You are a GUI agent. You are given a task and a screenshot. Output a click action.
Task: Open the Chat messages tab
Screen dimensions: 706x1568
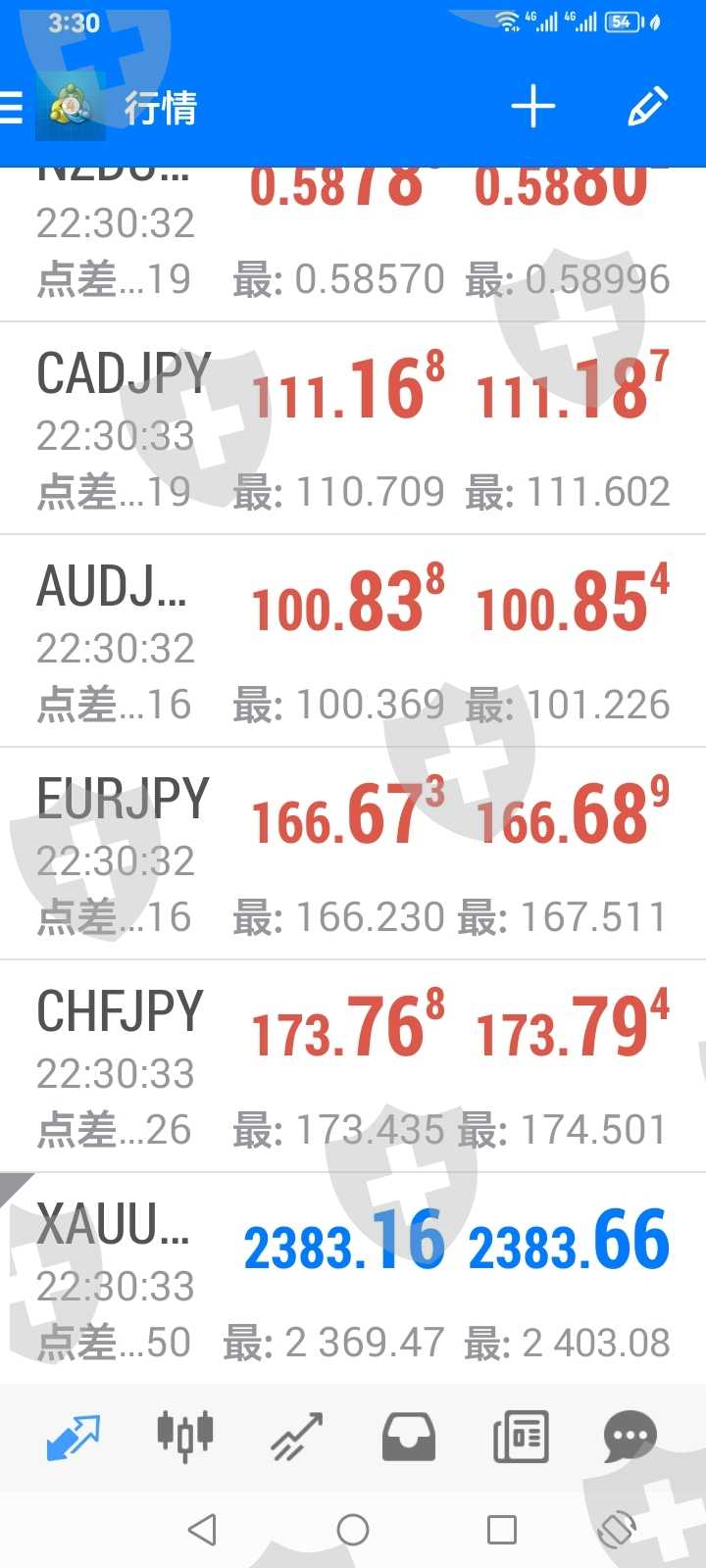click(630, 1437)
